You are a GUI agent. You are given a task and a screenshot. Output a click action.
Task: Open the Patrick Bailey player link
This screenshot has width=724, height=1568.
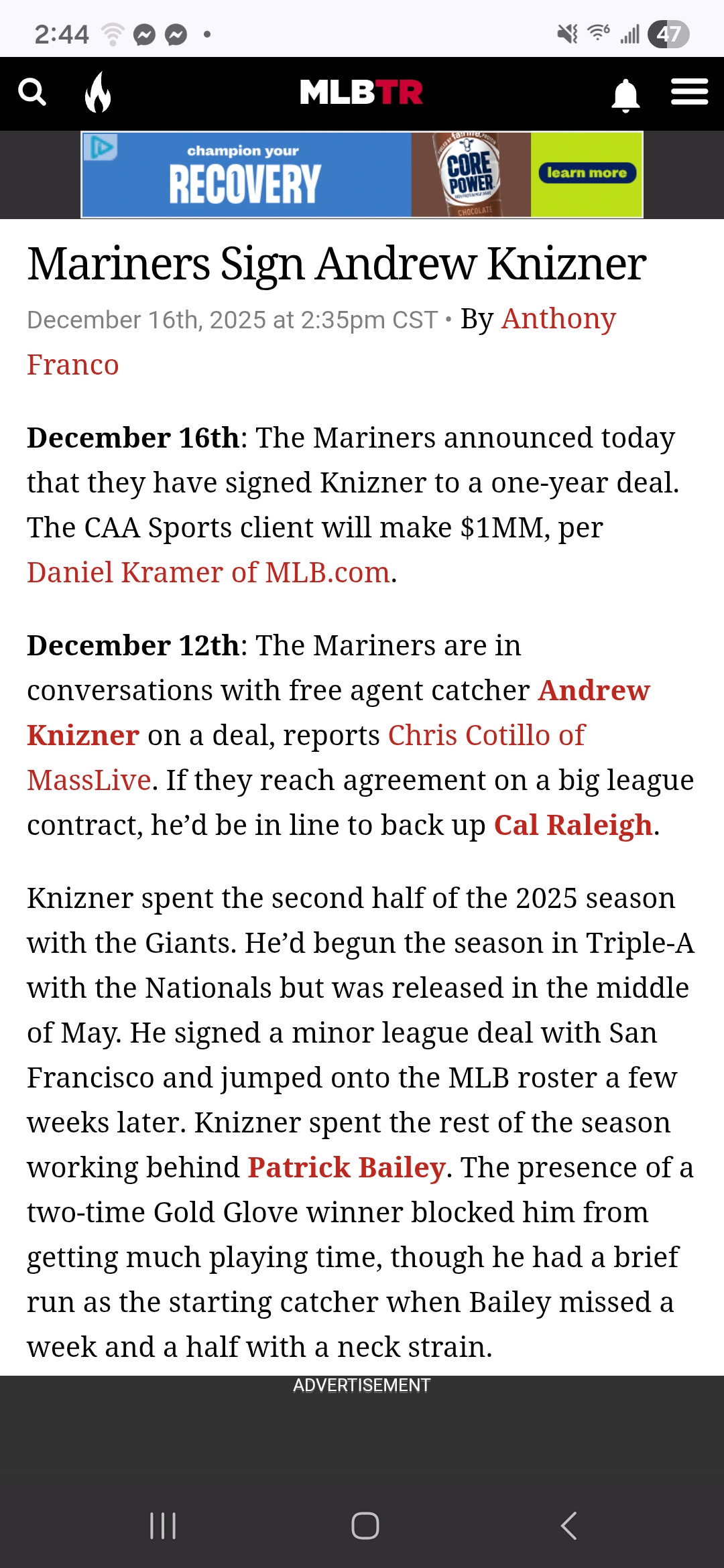pyautogui.click(x=347, y=1168)
